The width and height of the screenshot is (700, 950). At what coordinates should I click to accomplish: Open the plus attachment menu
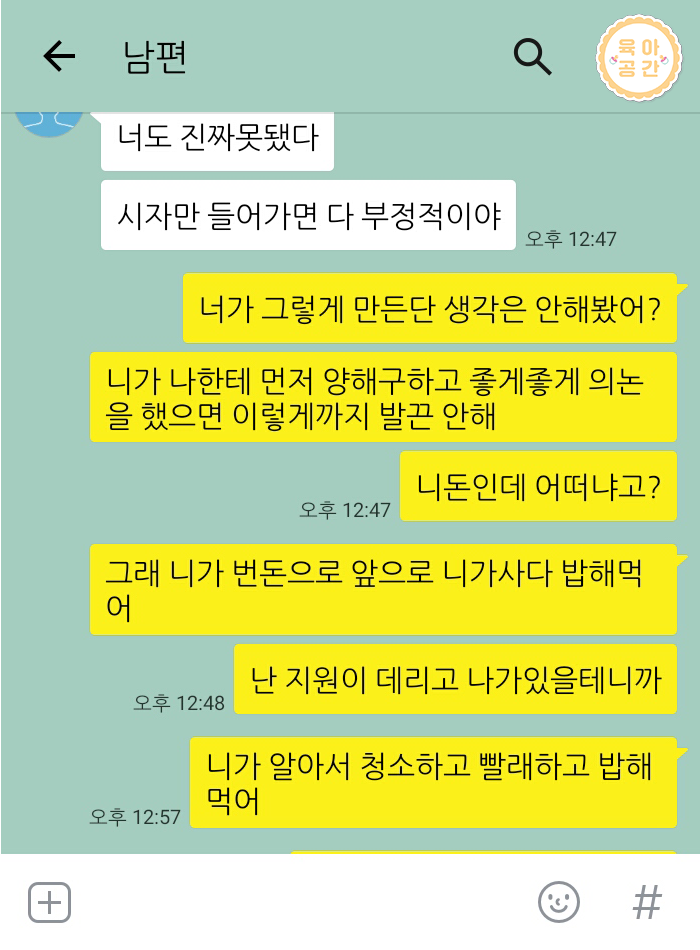[x=49, y=902]
